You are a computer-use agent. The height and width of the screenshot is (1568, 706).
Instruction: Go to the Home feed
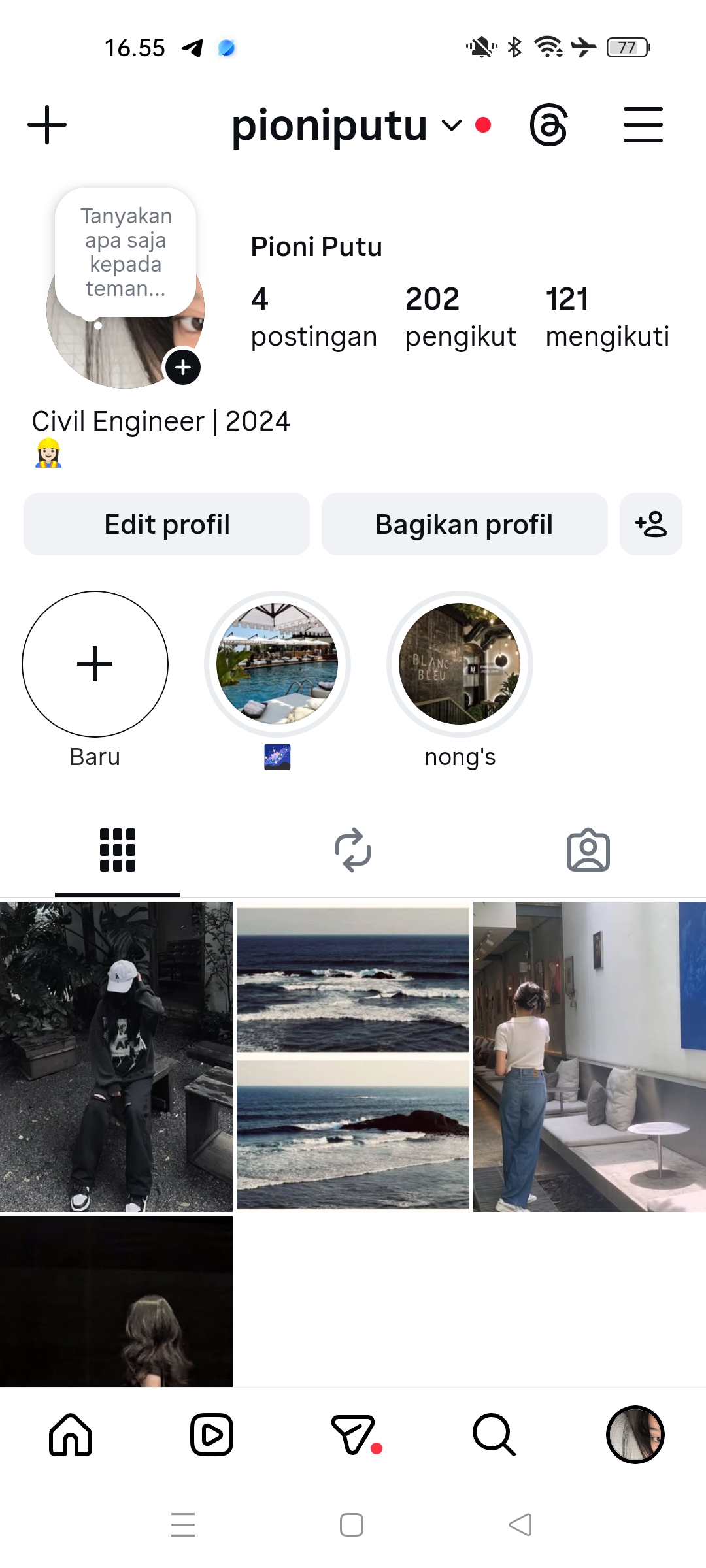coord(71,1435)
